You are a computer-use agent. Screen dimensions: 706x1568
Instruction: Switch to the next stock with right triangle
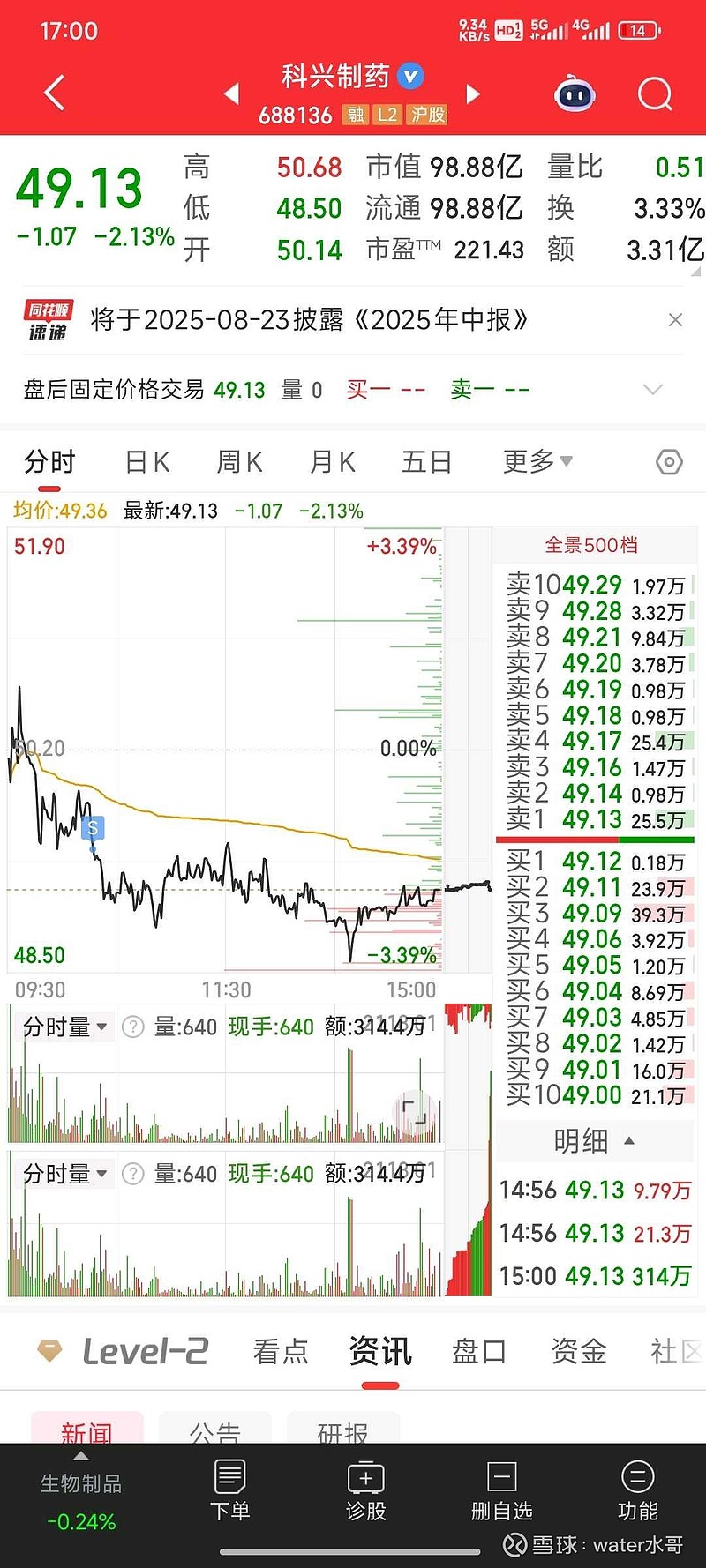473,93
